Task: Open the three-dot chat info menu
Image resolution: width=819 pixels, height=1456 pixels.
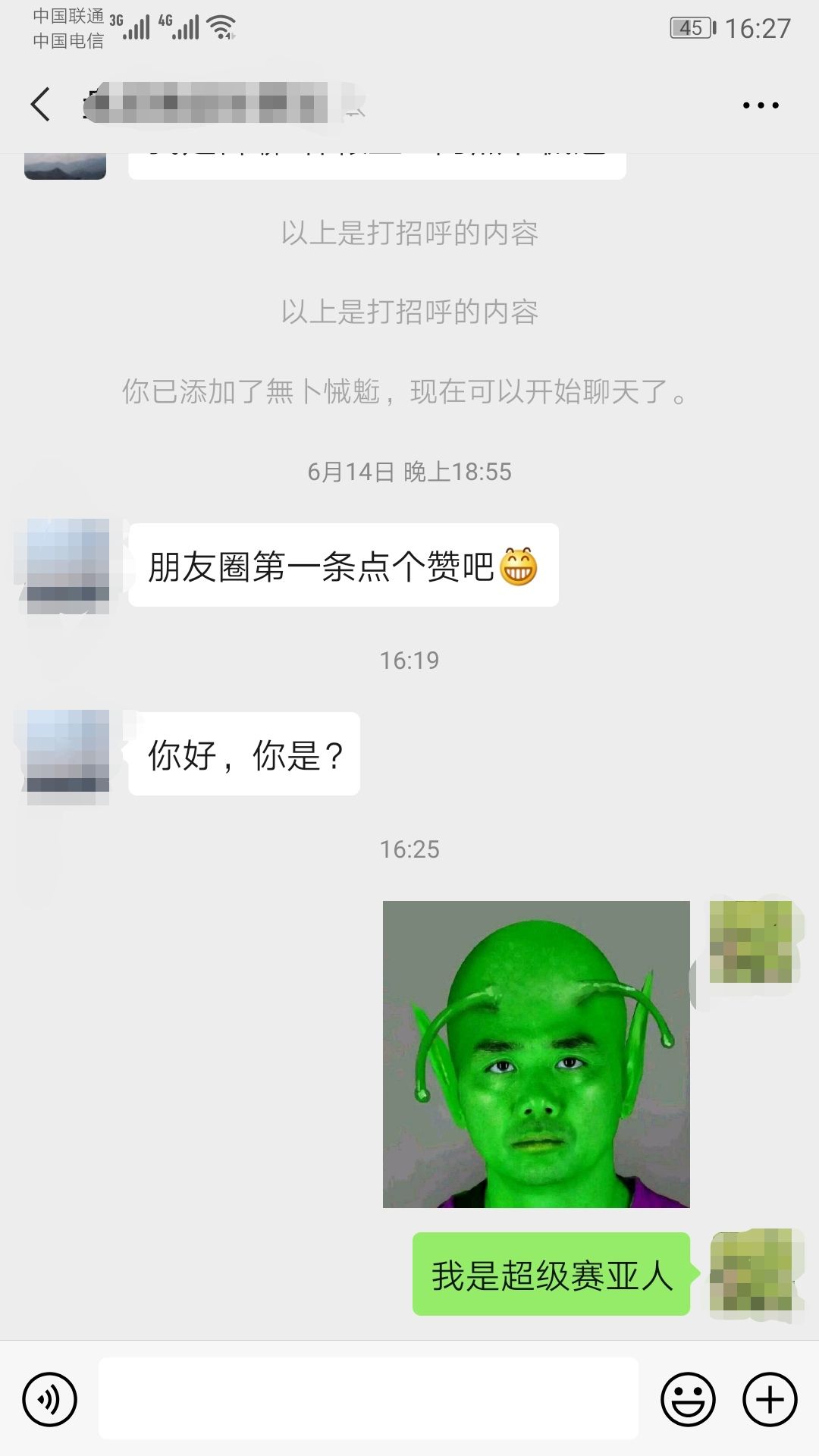Action: coord(761,105)
